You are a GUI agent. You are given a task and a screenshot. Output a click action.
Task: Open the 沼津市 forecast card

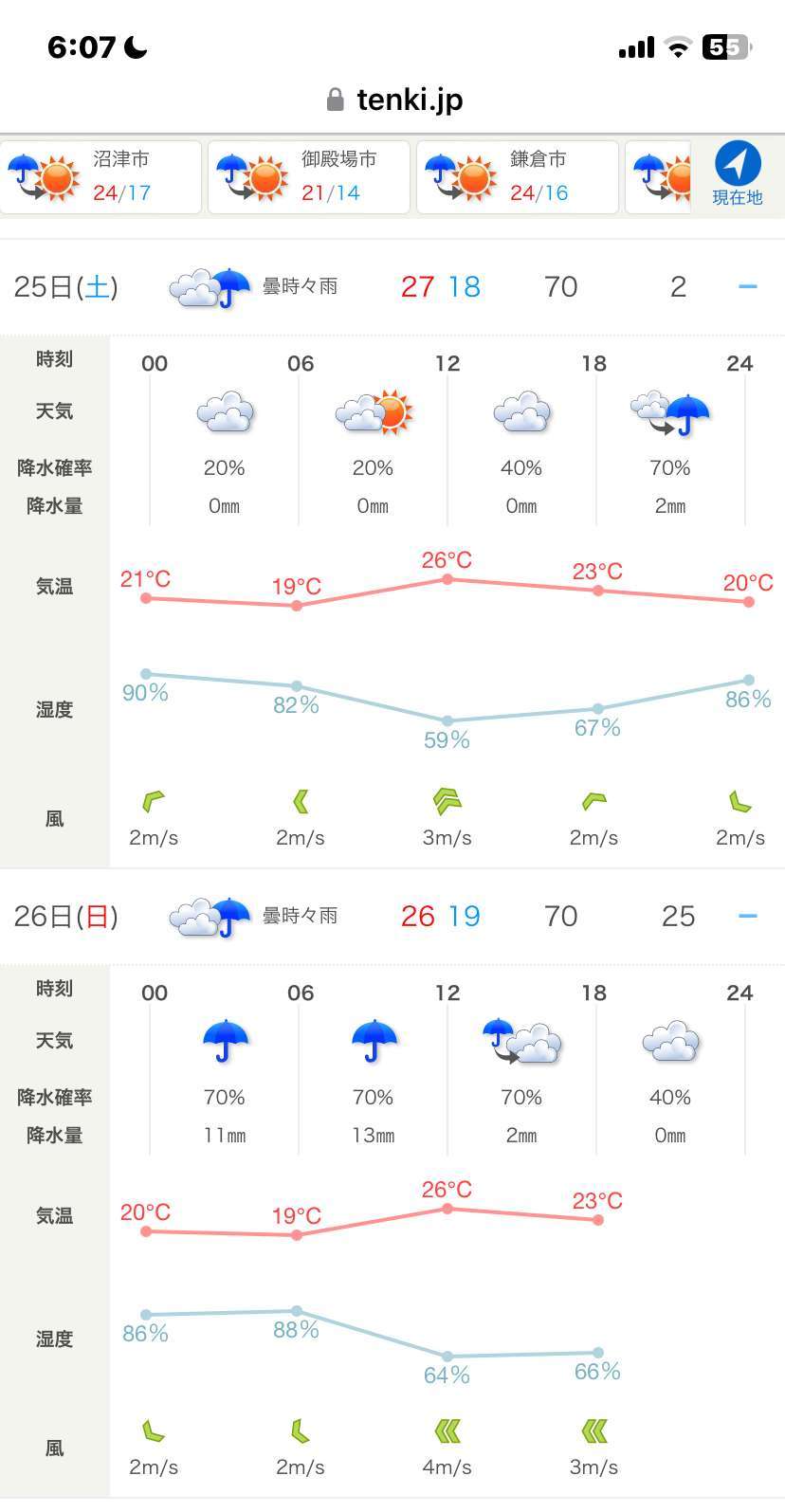coord(100,177)
